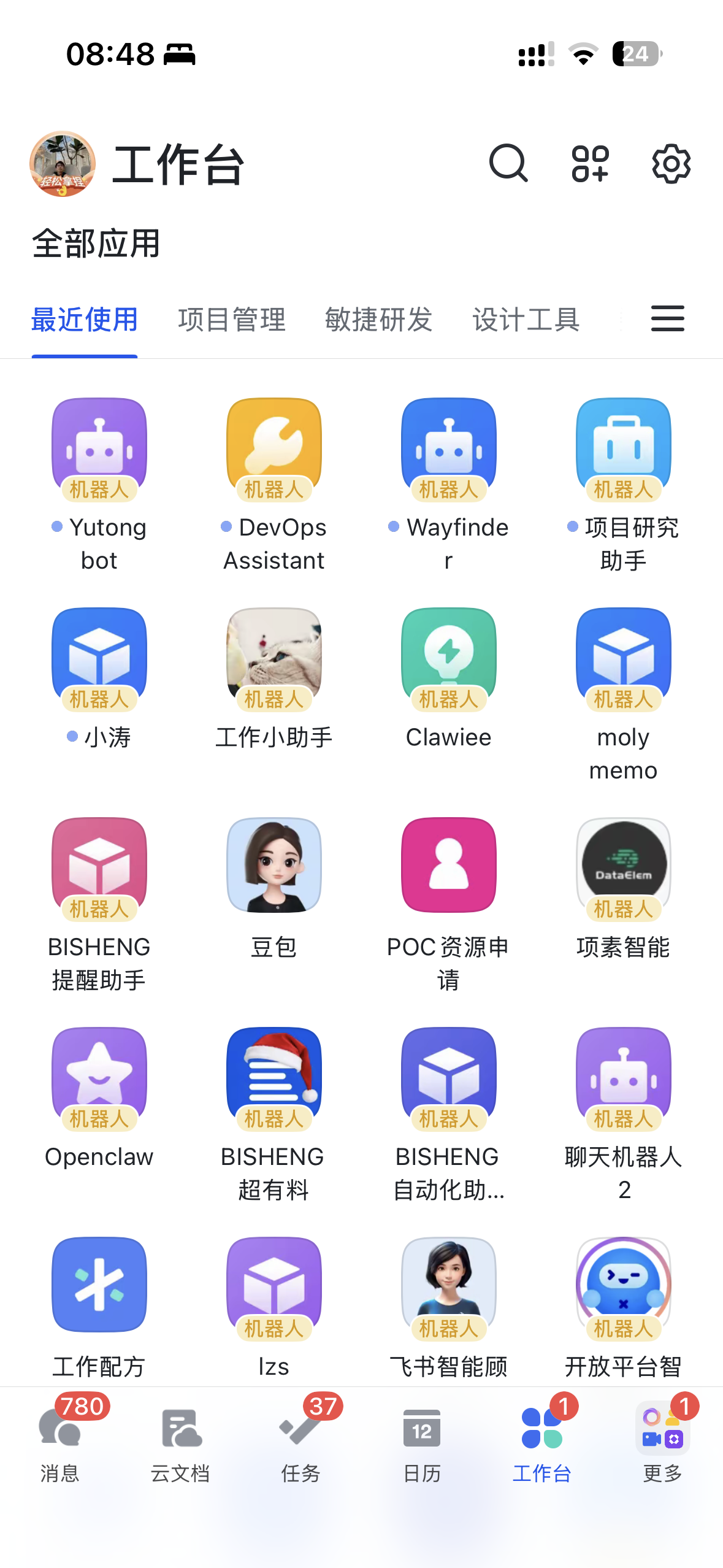This screenshot has height=1568, width=723.
Task: Select the 设计工具 tab
Action: (x=526, y=320)
